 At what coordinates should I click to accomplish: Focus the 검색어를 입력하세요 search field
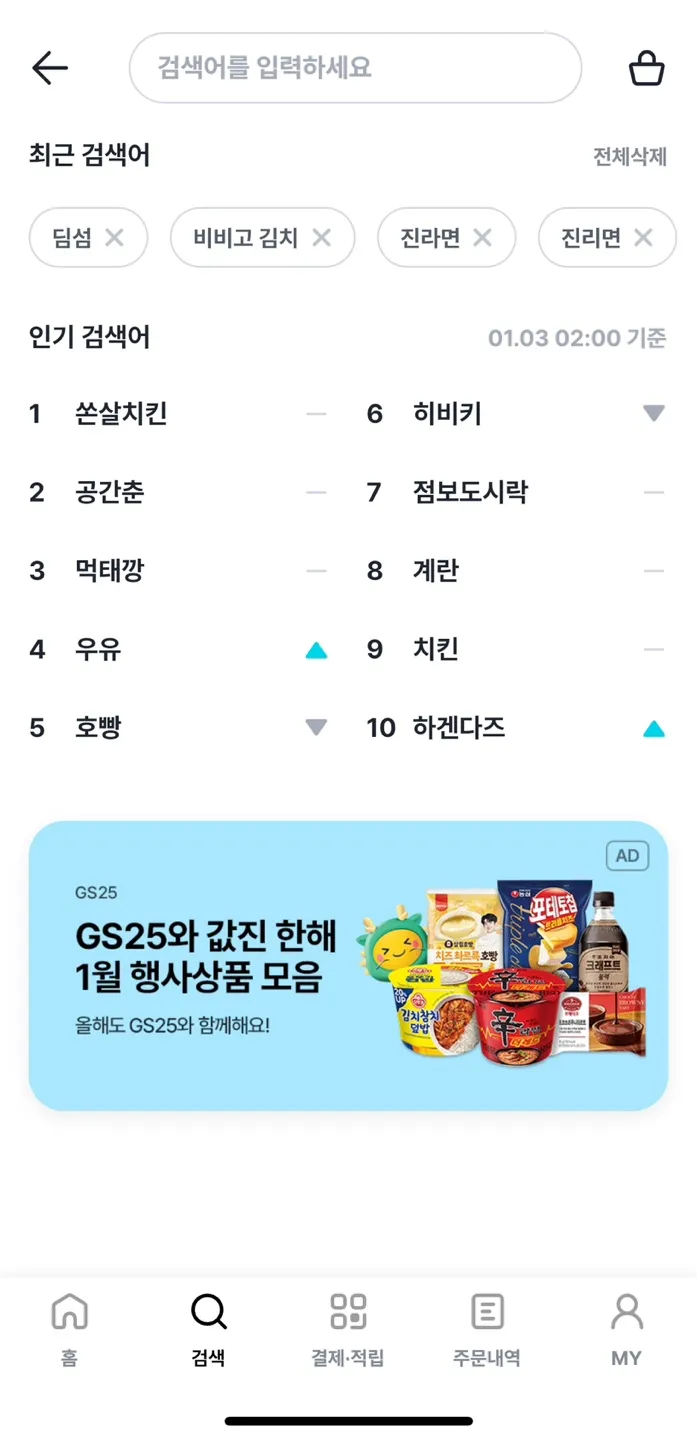tap(355, 68)
